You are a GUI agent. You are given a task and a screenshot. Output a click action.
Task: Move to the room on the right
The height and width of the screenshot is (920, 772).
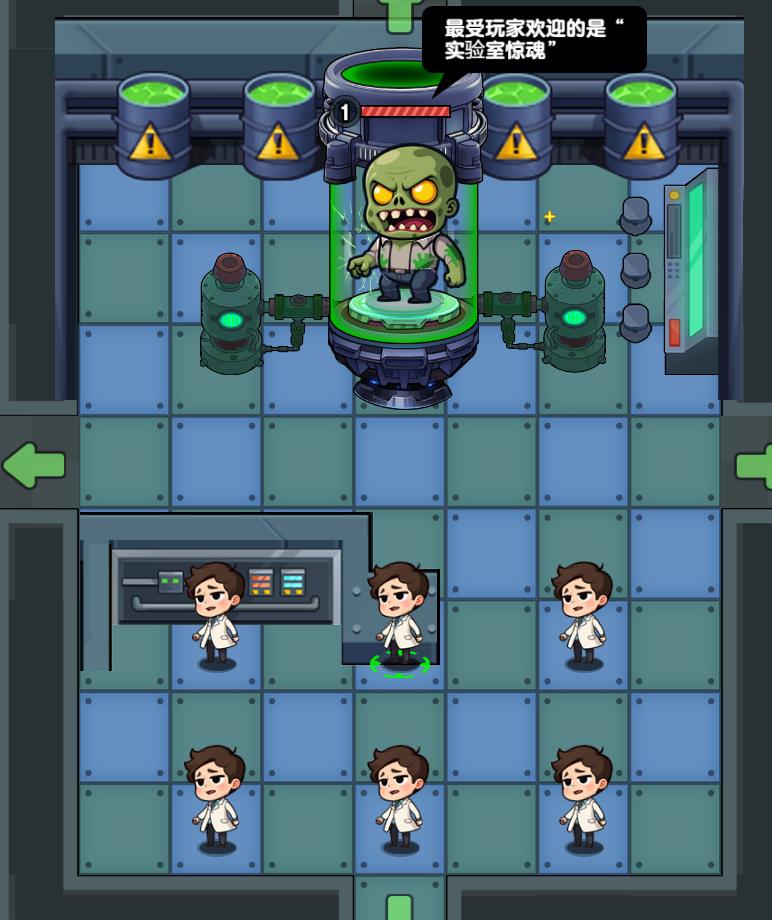pos(755,465)
